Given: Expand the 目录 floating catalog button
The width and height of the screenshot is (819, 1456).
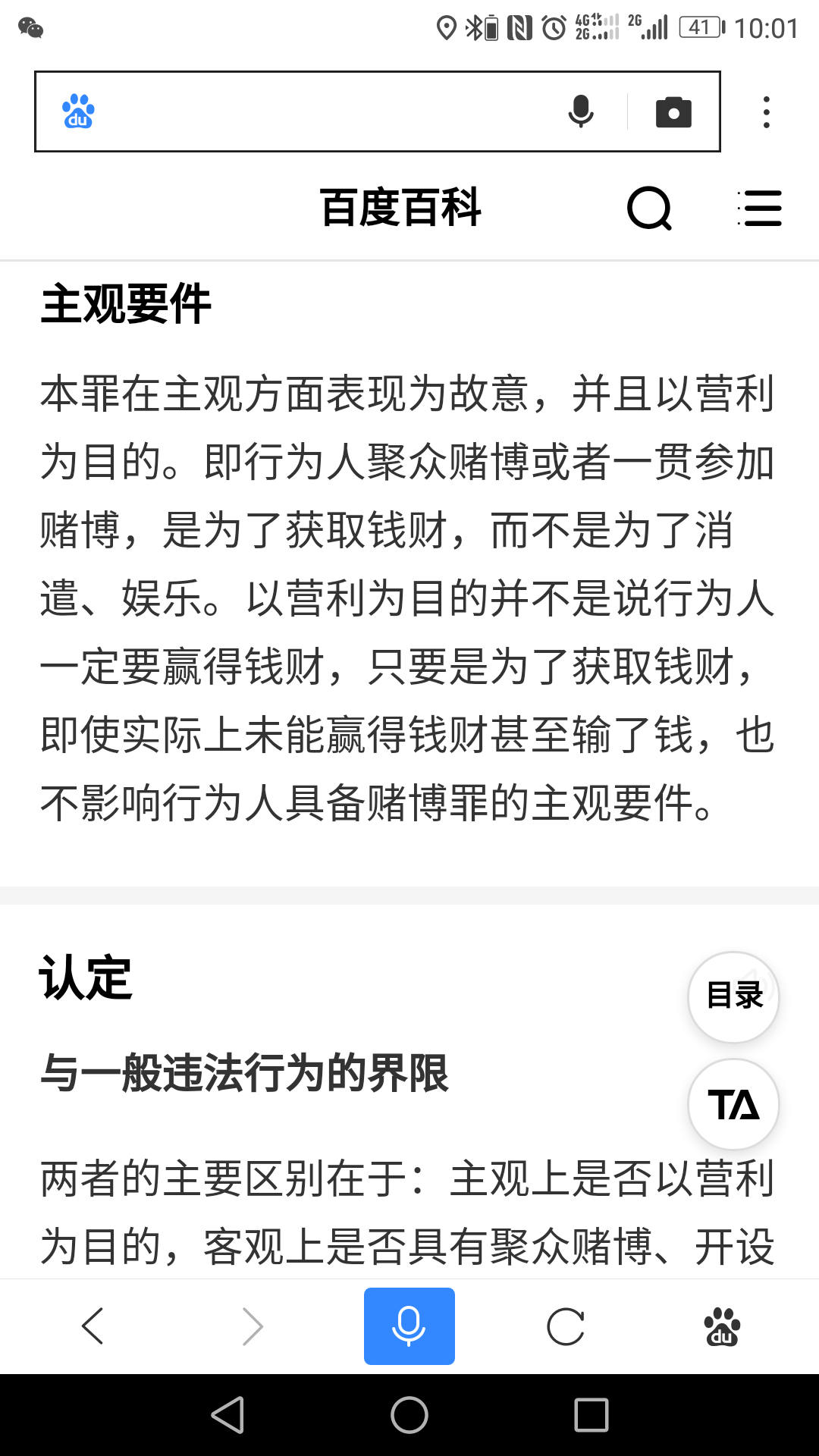Looking at the screenshot, I should [x=733, y=997].
